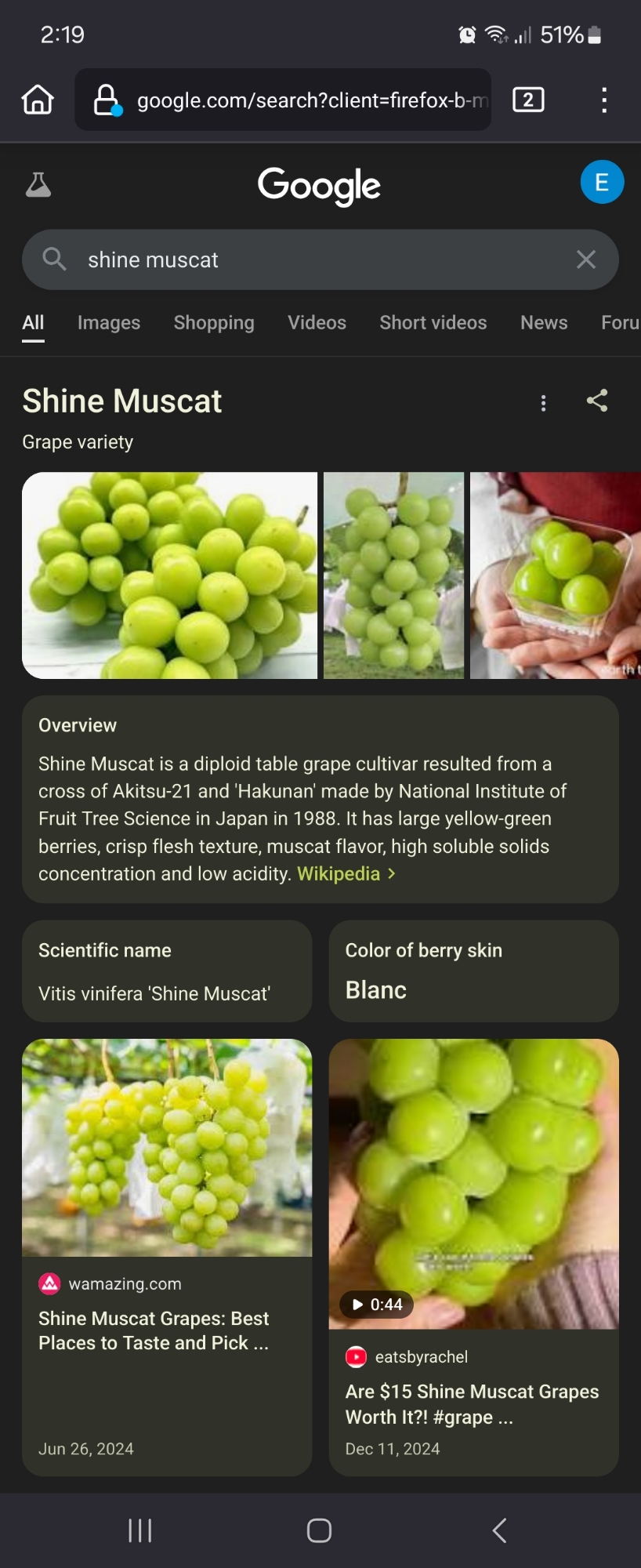Open Google Search Labs flask icon
Viewport: 641px width, 1568px height.
38,185
